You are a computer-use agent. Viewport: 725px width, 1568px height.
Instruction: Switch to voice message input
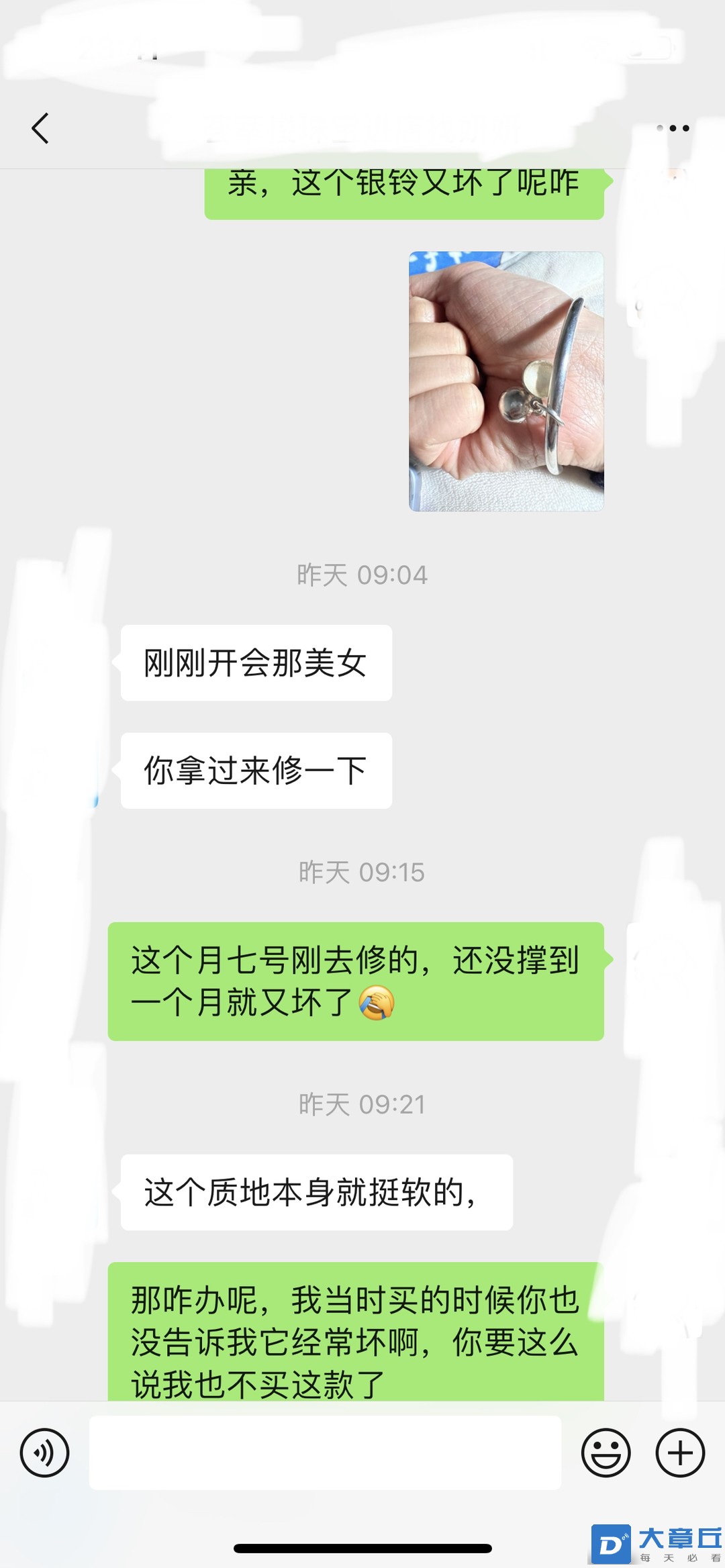(44, 1453)
